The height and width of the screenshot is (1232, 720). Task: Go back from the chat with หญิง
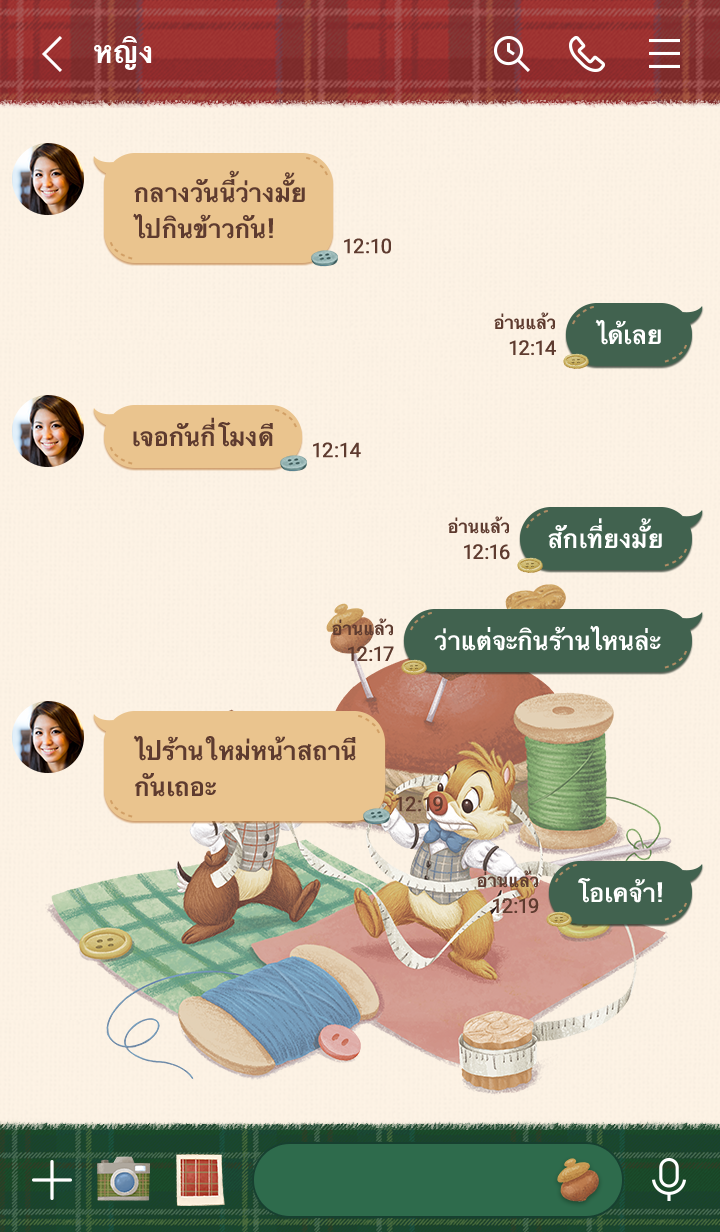[52, 54]
